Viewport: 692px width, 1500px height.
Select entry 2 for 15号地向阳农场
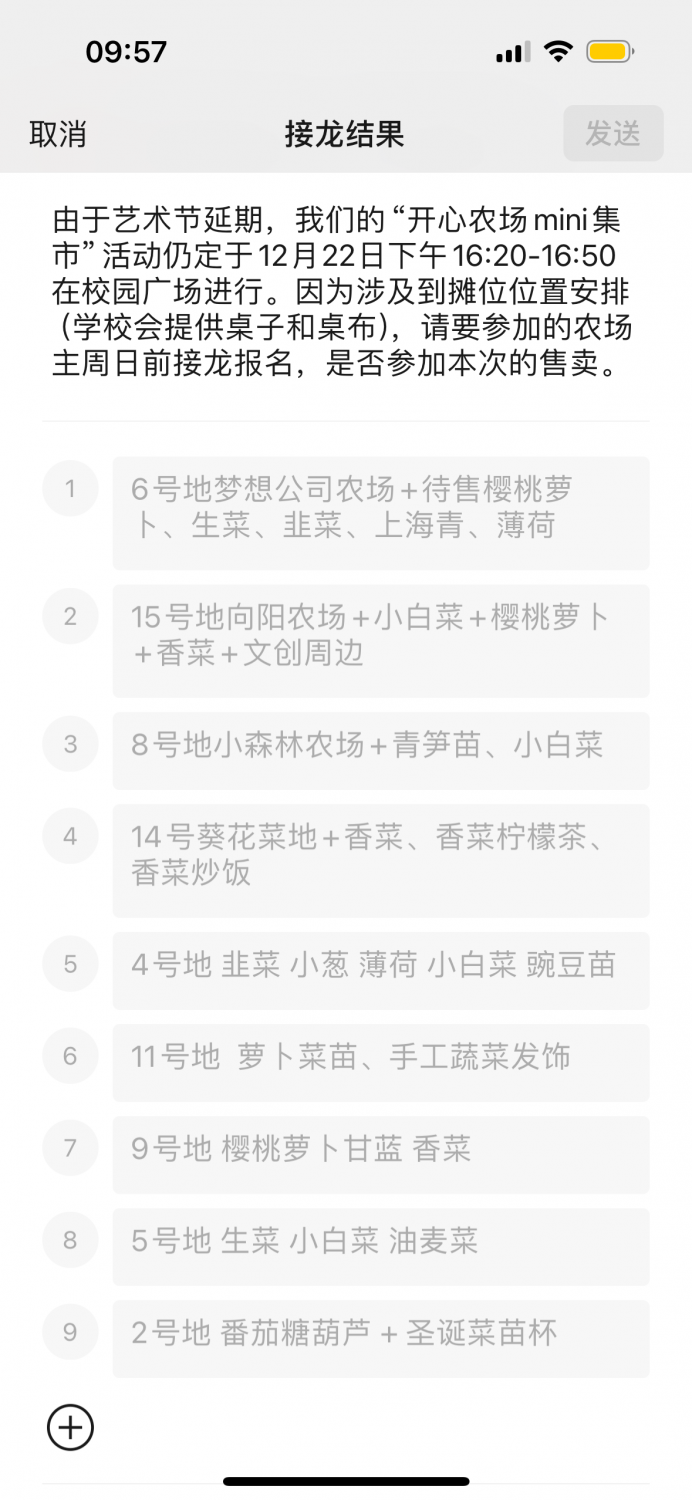point(381,641)
